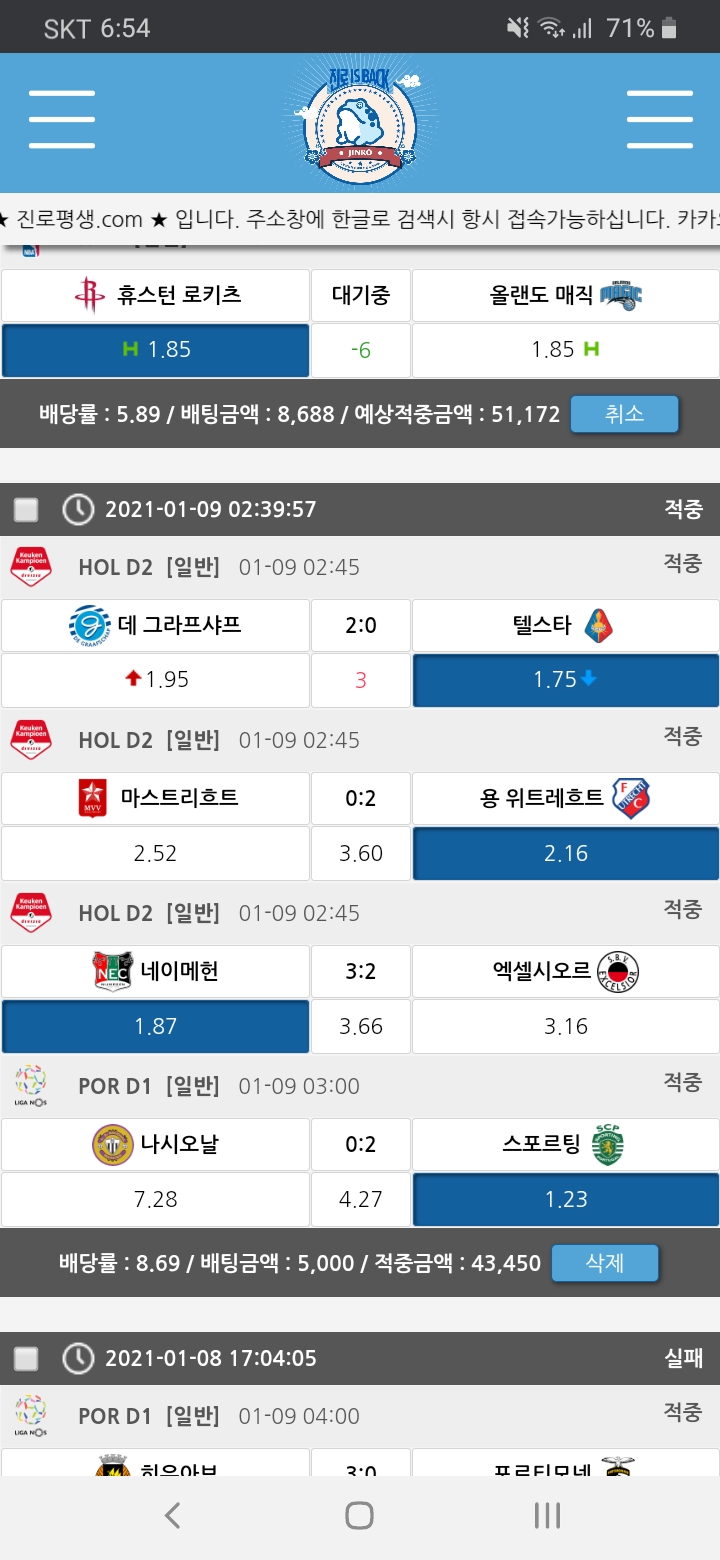Check the box for the 2021-01-09 02:39:57 bet
The height and width of the screenshot is (1560, 720).
click(26, 510)
